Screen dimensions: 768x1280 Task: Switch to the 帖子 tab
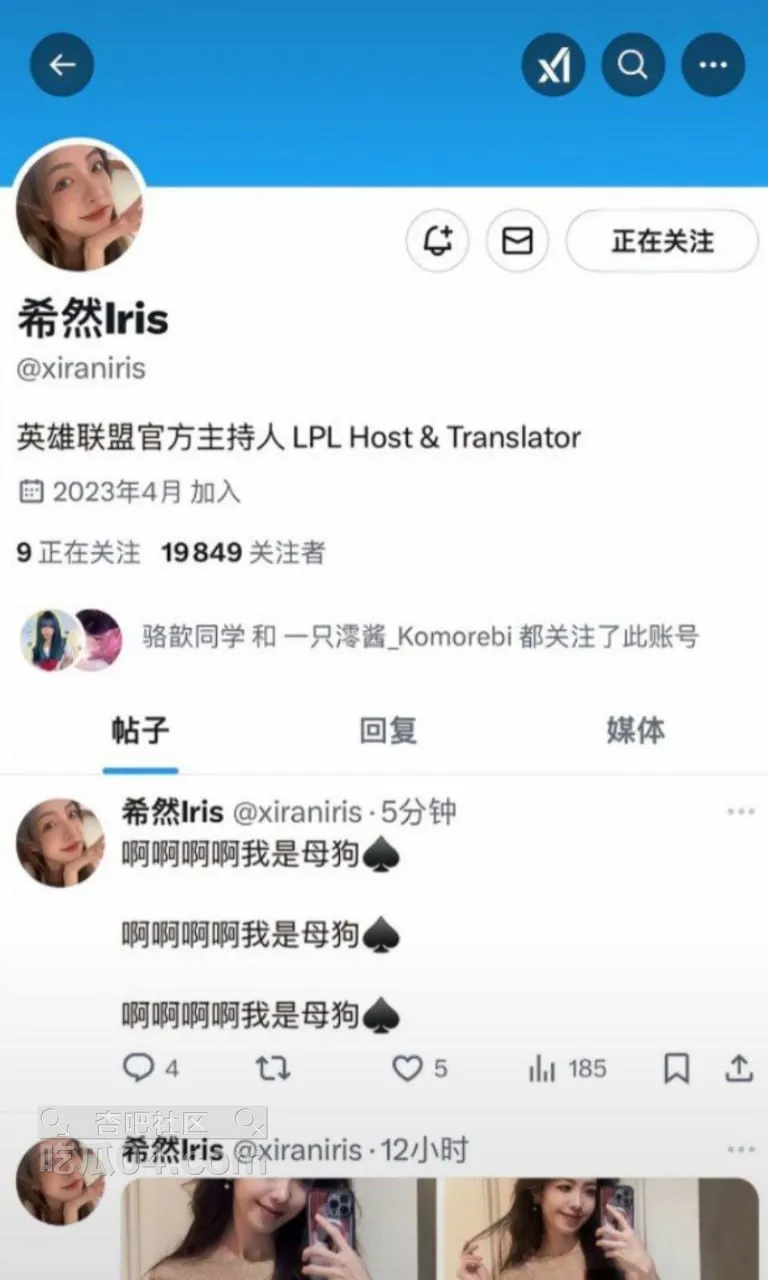[x=140, y=731]
